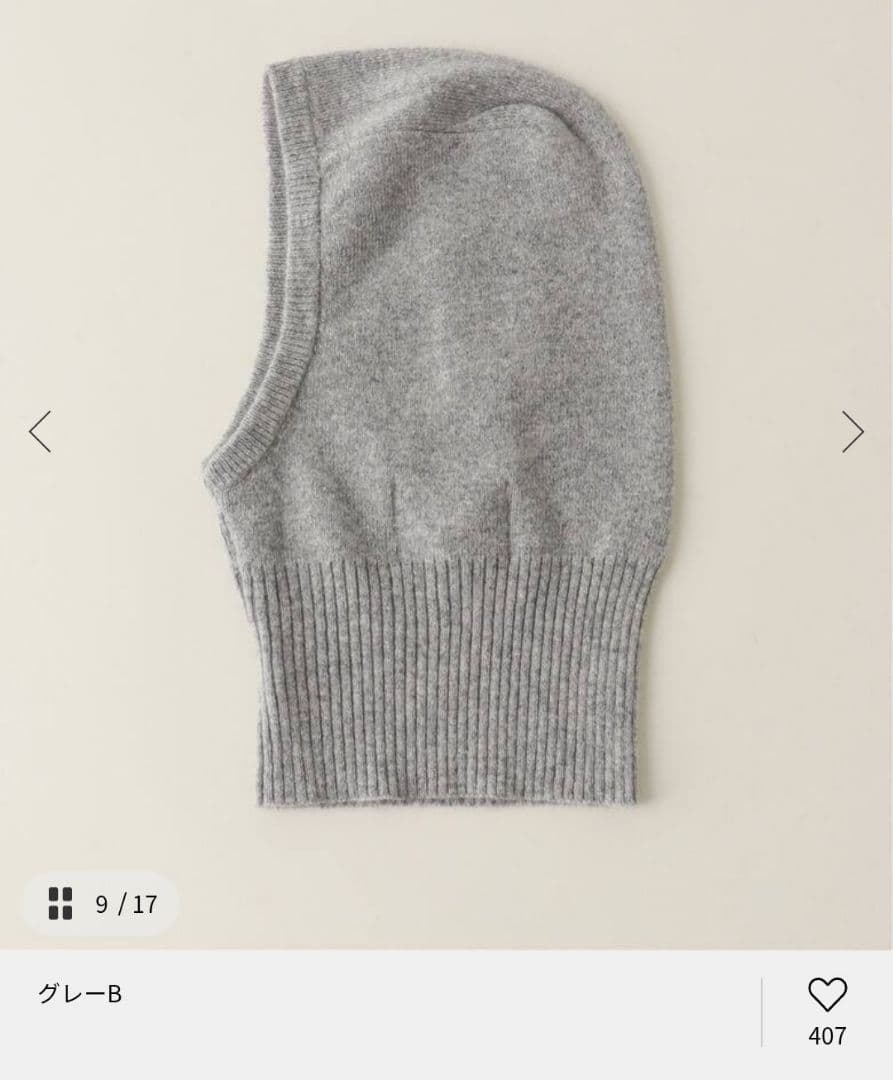The width and height of the screenshot is (893, 1080).
Task: Go to the next product image
Action: point(852,432)
